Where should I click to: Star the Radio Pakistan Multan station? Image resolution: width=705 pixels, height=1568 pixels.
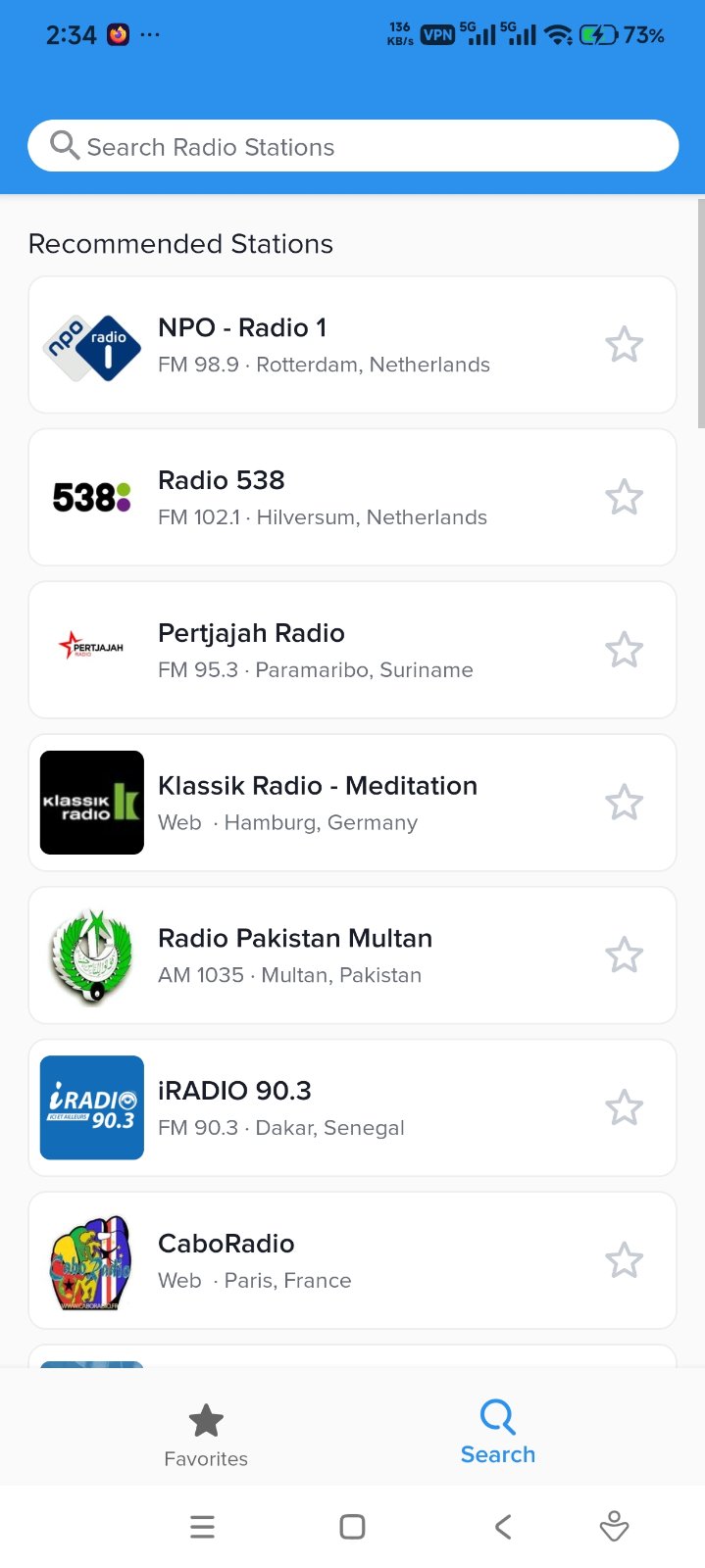pos(624,955)
